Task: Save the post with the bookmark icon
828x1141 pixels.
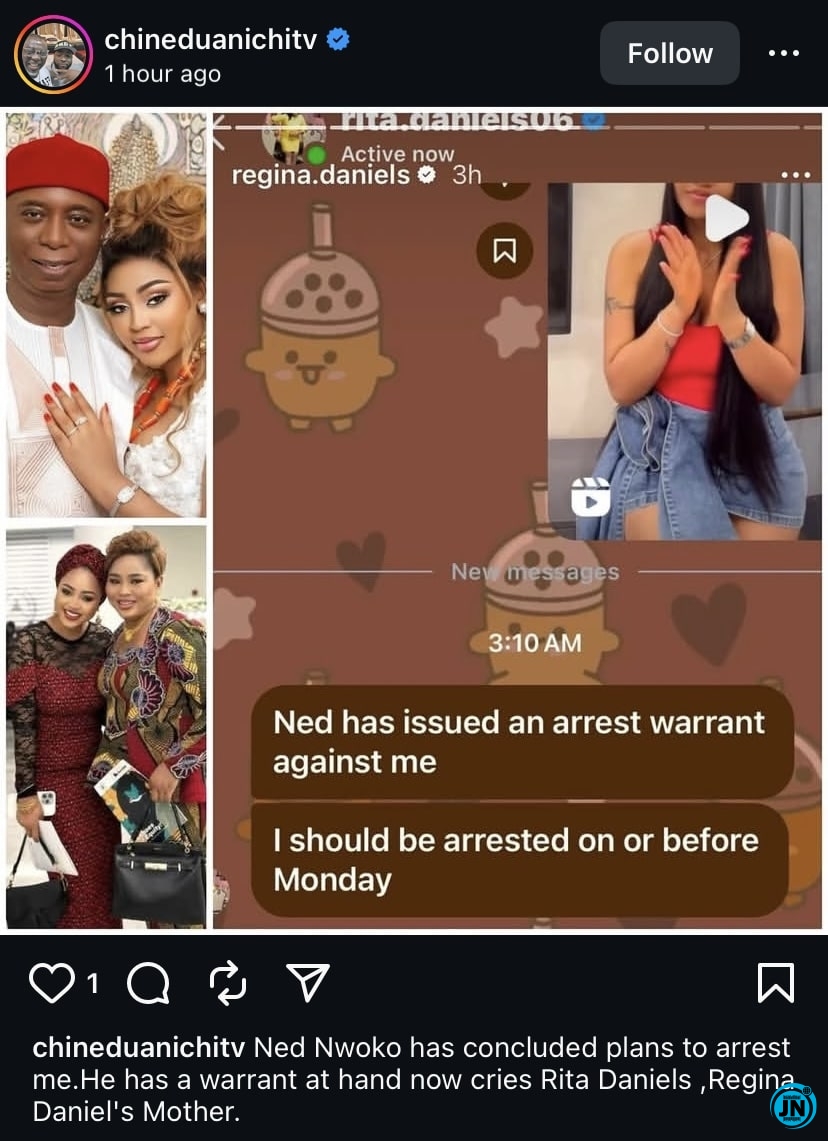Action: [776, 984]
